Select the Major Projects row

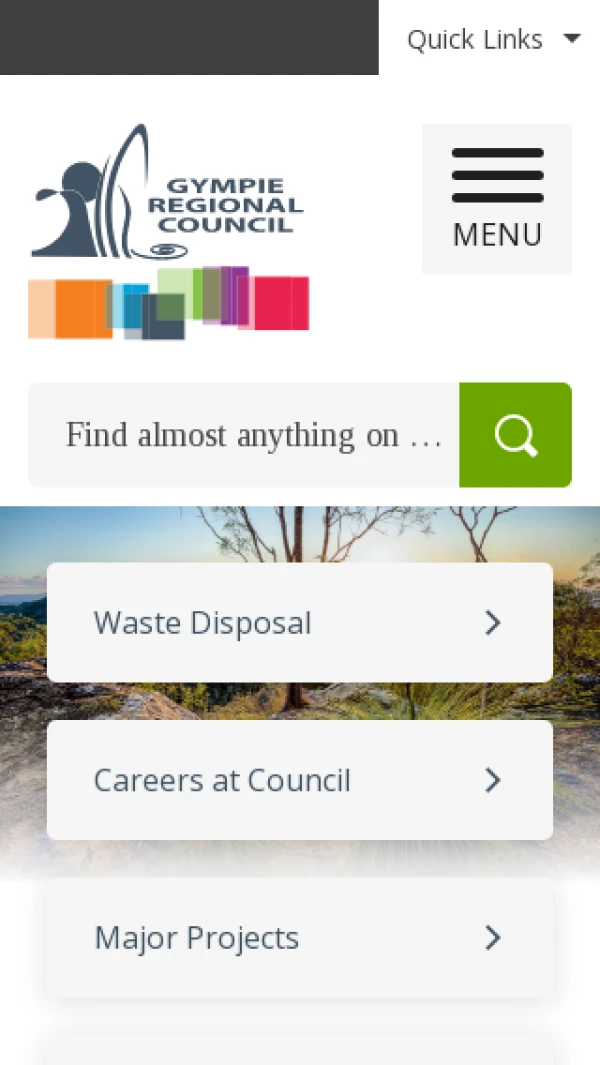[299, 938]
